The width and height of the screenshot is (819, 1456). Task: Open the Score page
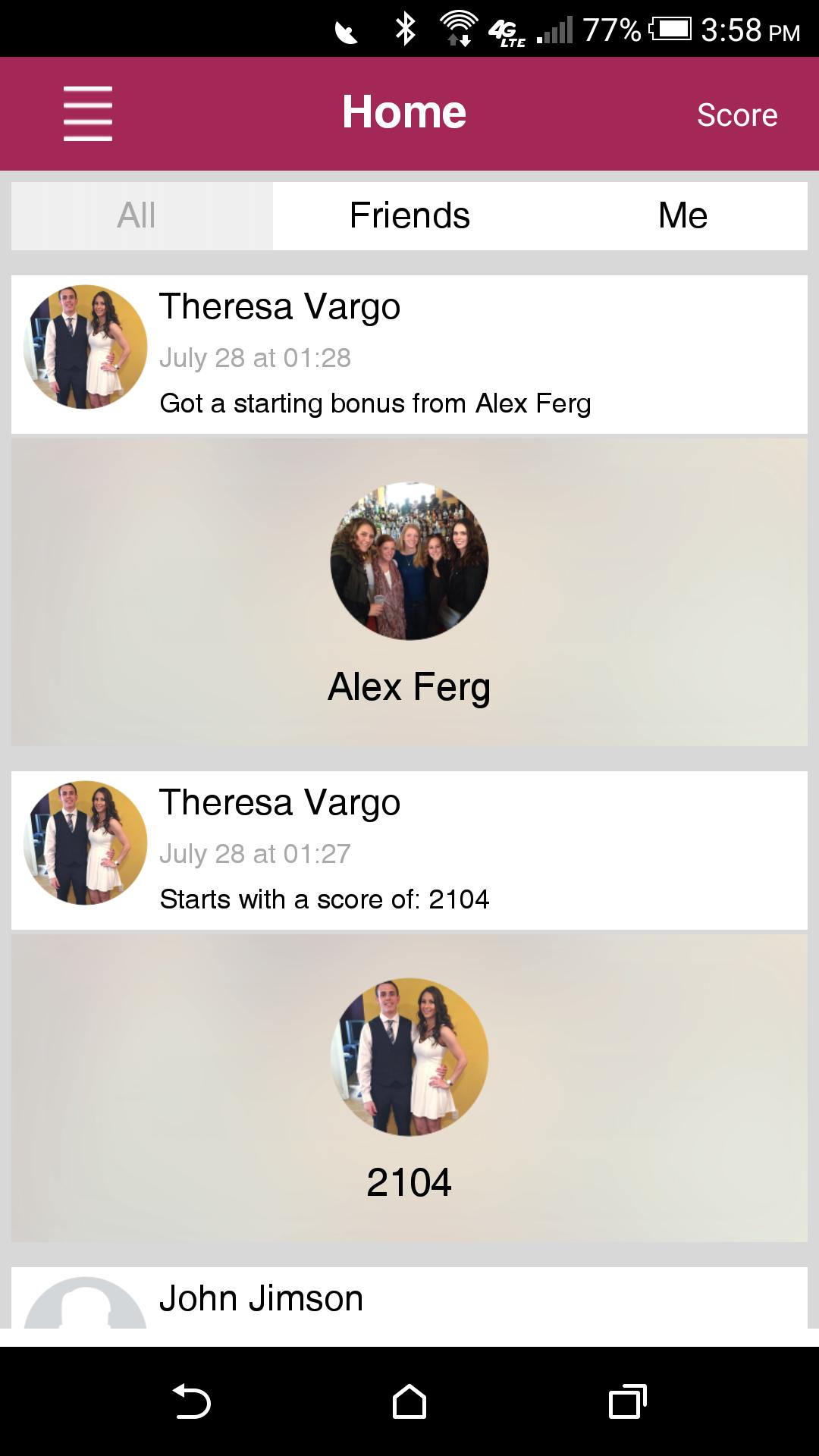736,115
